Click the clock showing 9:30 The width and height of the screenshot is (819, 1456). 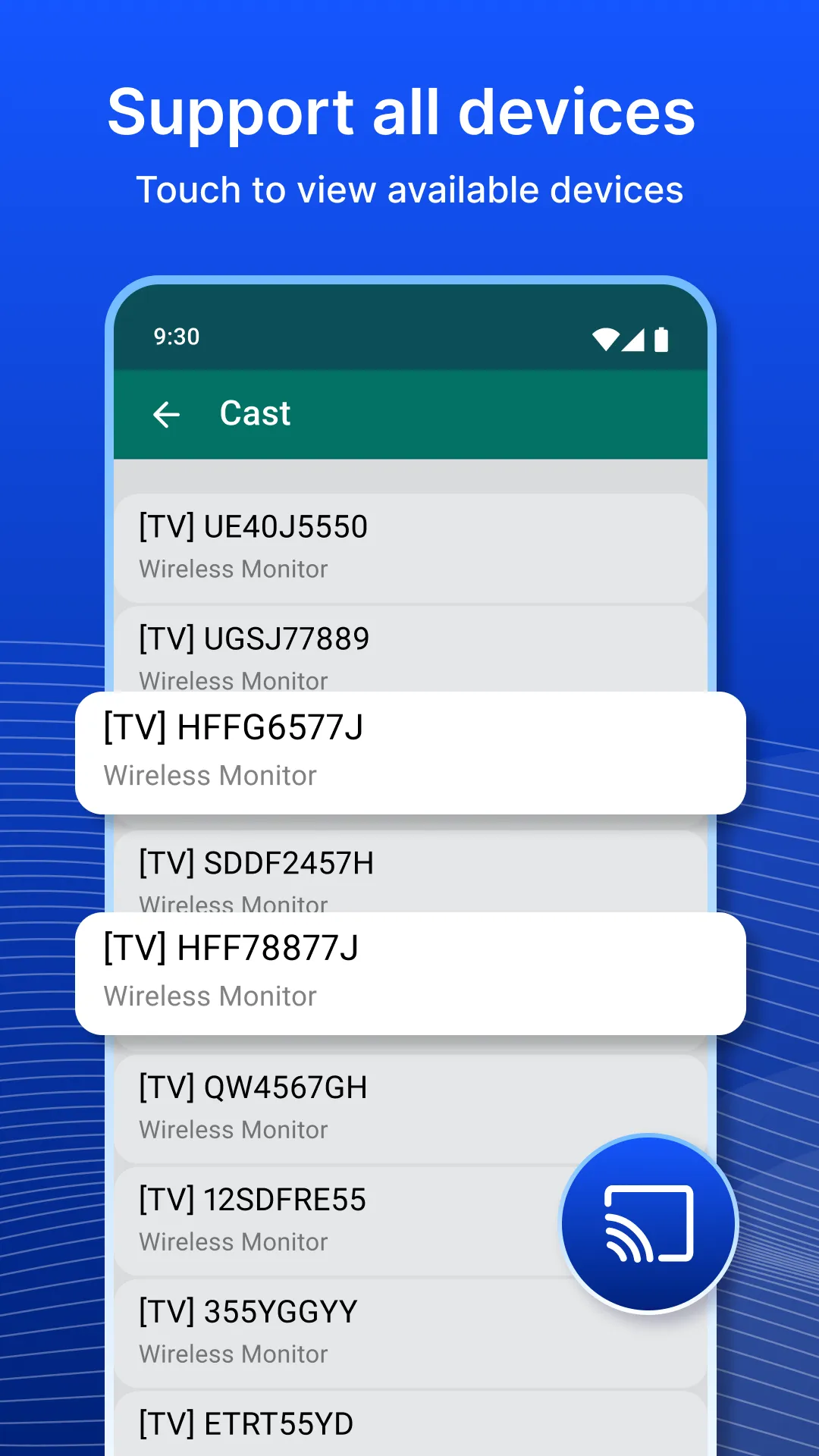(176, 337)
